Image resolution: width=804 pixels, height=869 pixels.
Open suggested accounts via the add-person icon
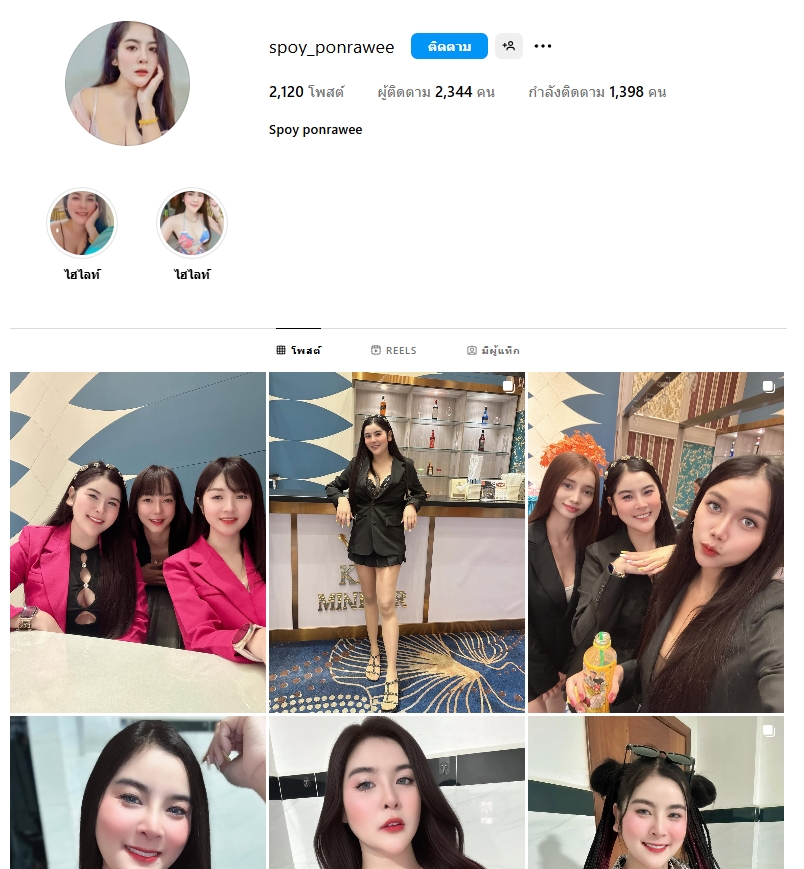coord(509,46)
